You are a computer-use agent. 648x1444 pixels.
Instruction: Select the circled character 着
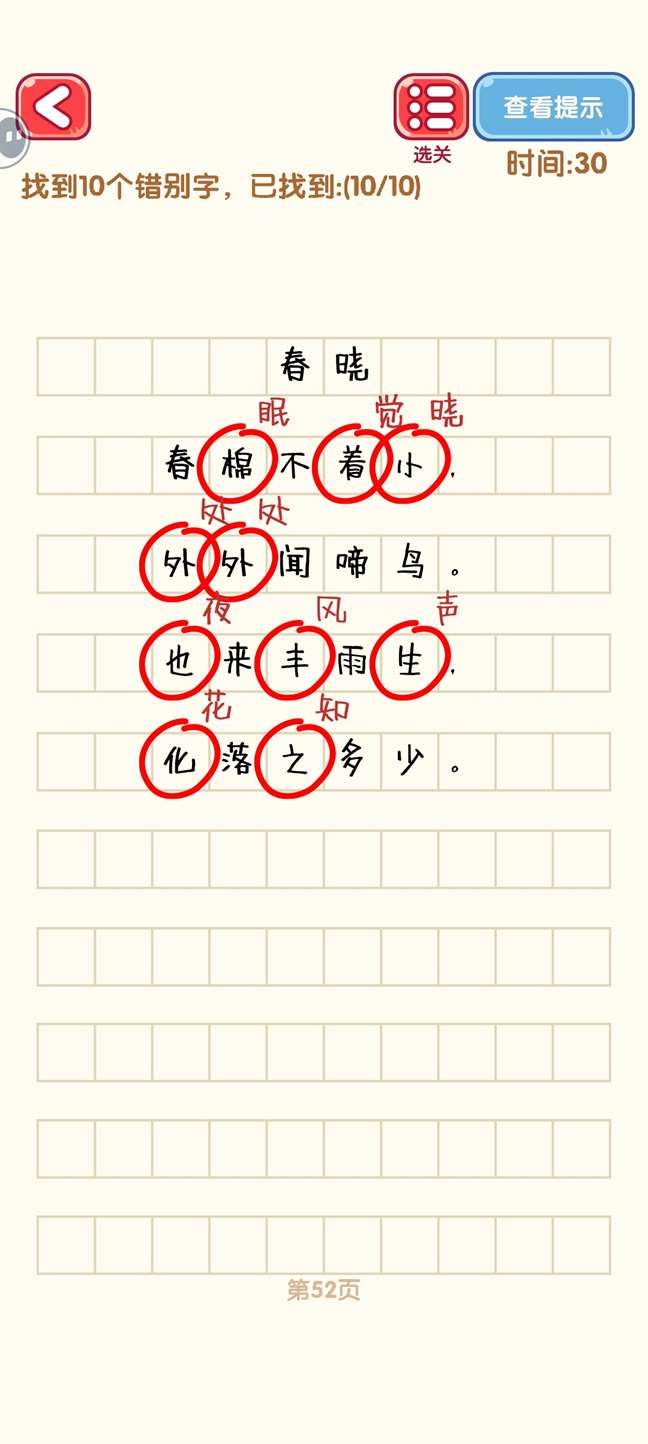point(351,465)
